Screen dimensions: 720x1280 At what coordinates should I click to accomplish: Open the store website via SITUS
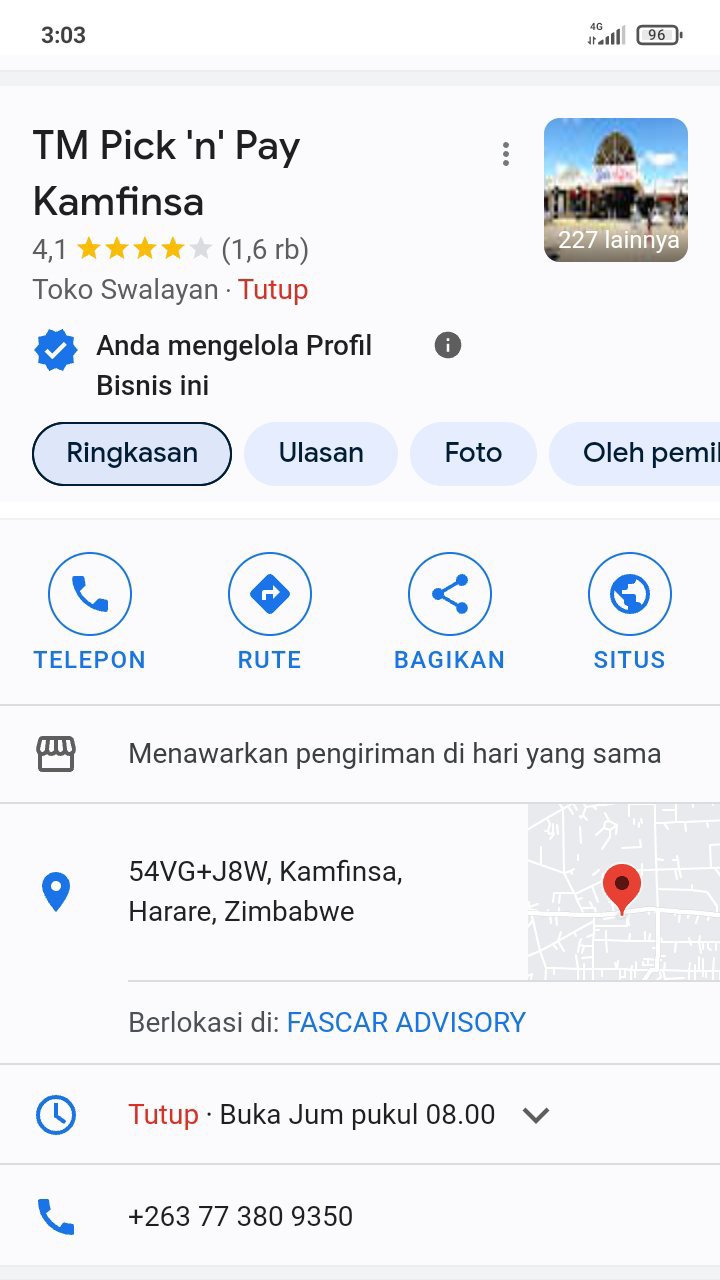tap(629, 612)
